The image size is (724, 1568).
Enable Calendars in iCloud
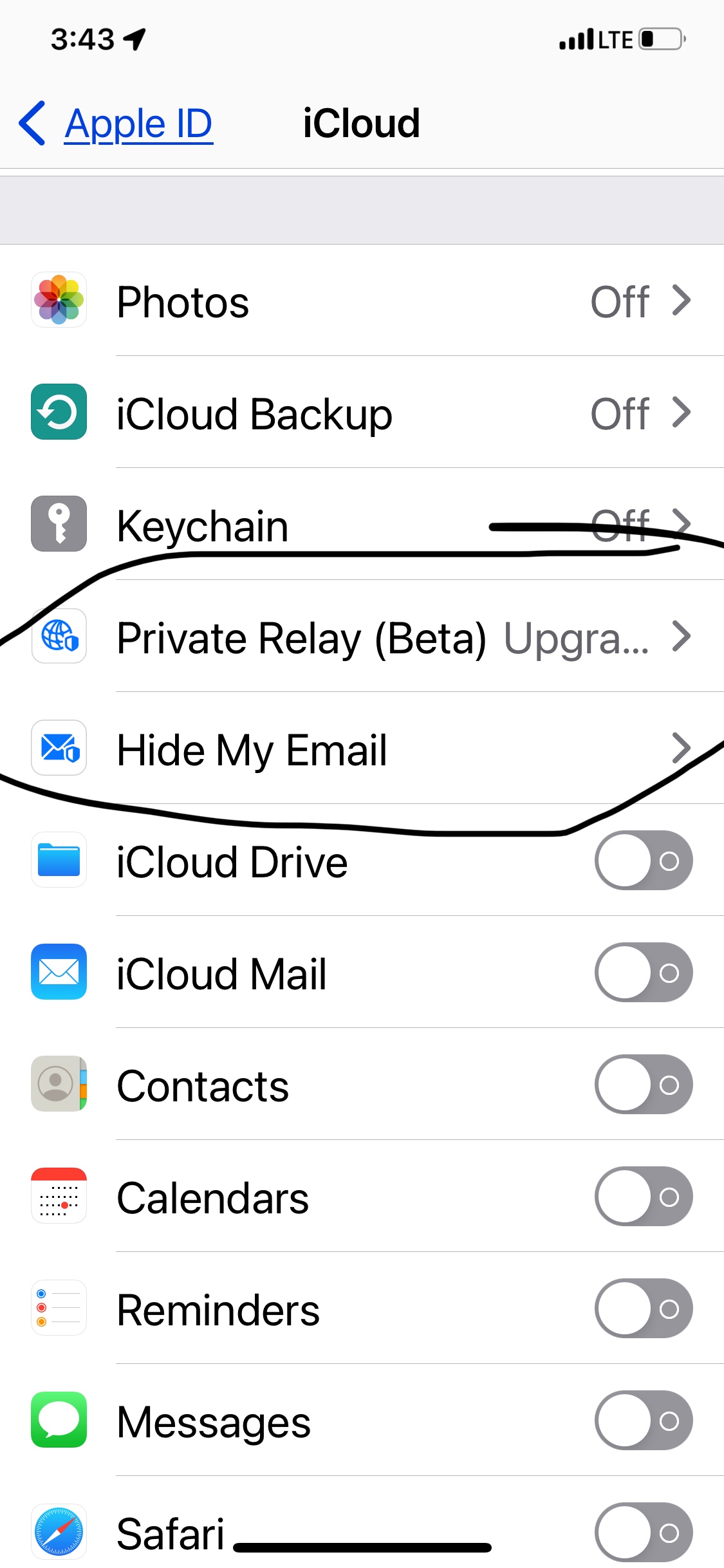(643, 1197)
